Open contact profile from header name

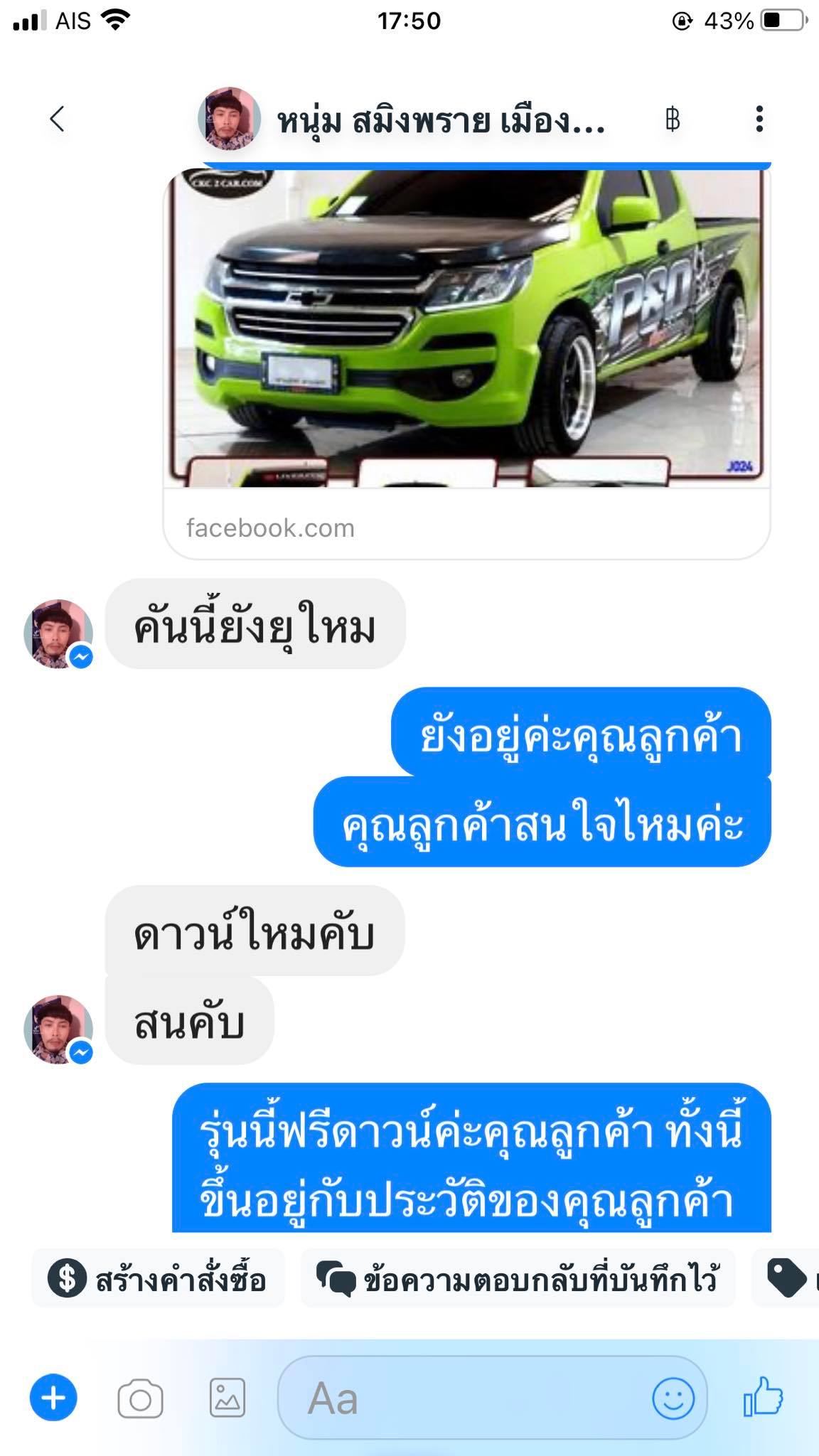point(441,121)
